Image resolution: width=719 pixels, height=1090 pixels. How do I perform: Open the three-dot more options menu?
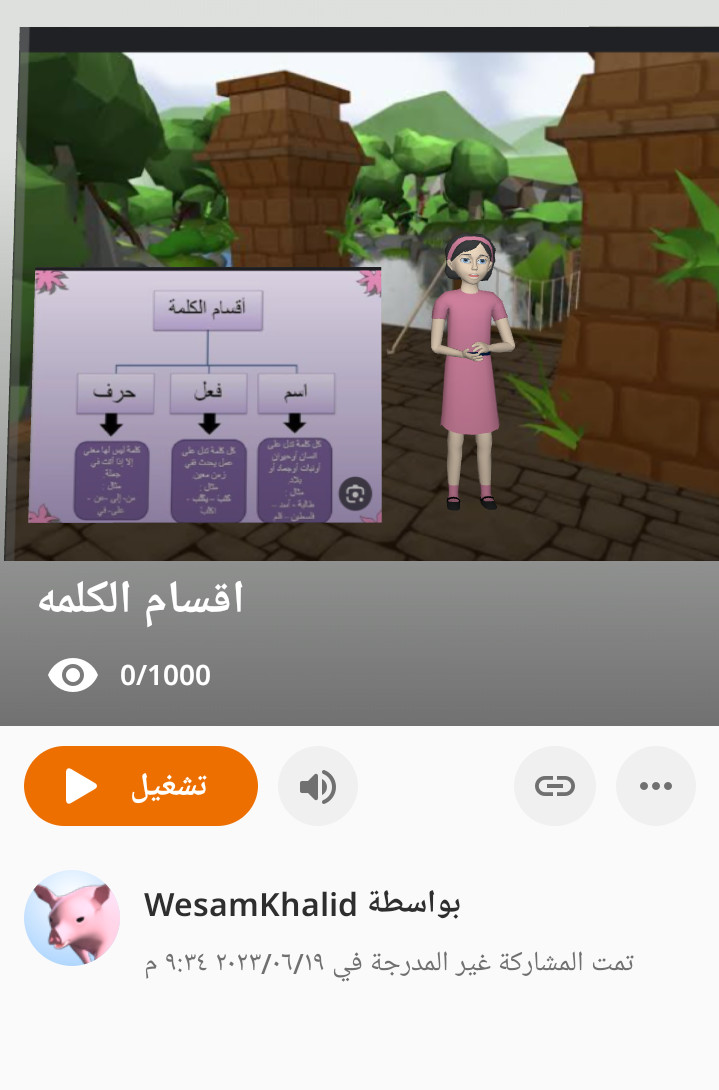(655, 786)
